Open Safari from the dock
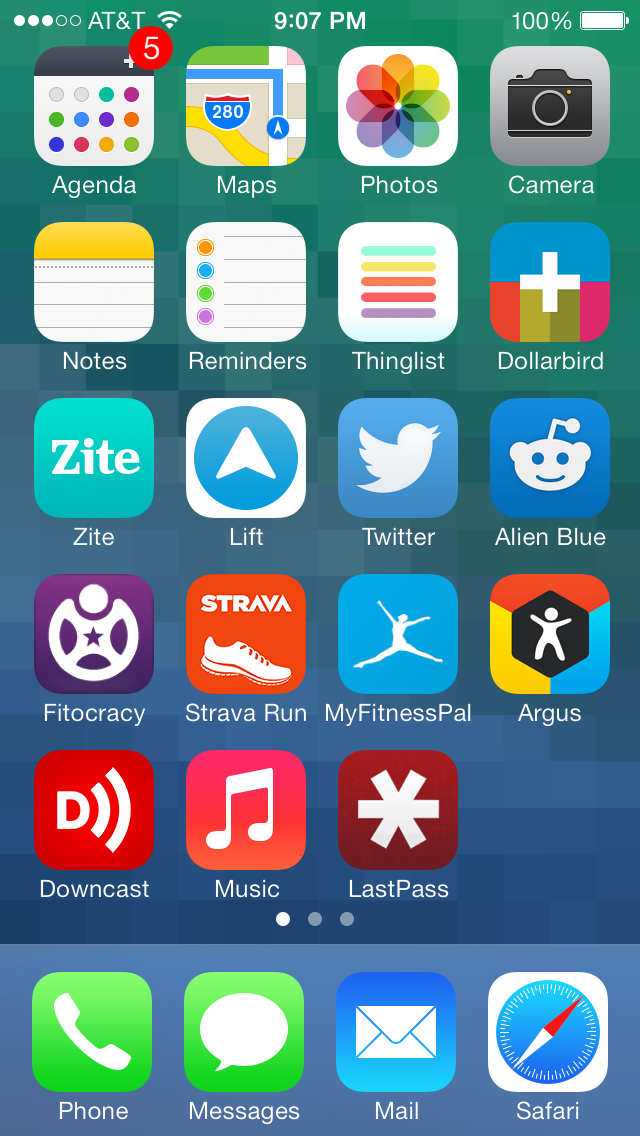The image size is (640, 1136). [548, 1032]
